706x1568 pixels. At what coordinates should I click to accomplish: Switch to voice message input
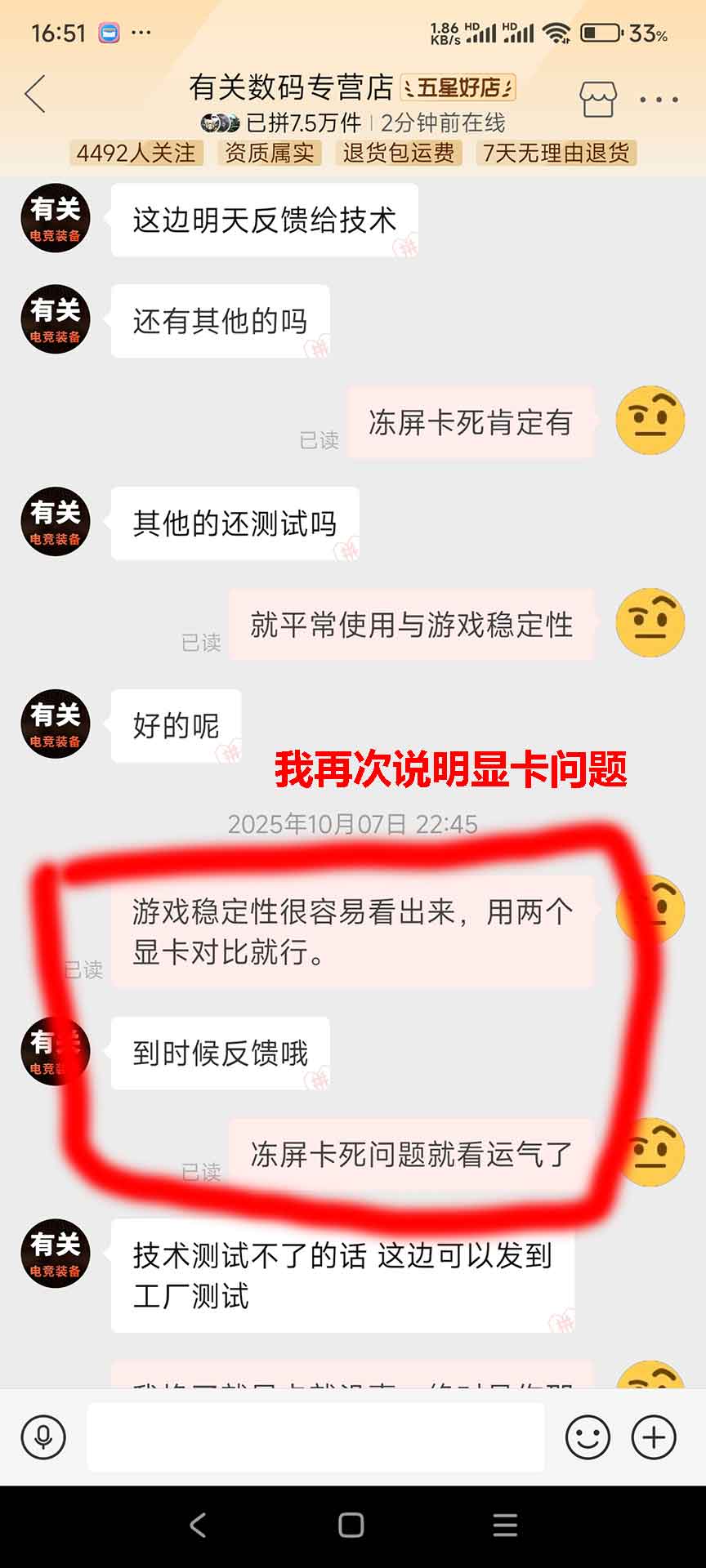point(43,1438)
